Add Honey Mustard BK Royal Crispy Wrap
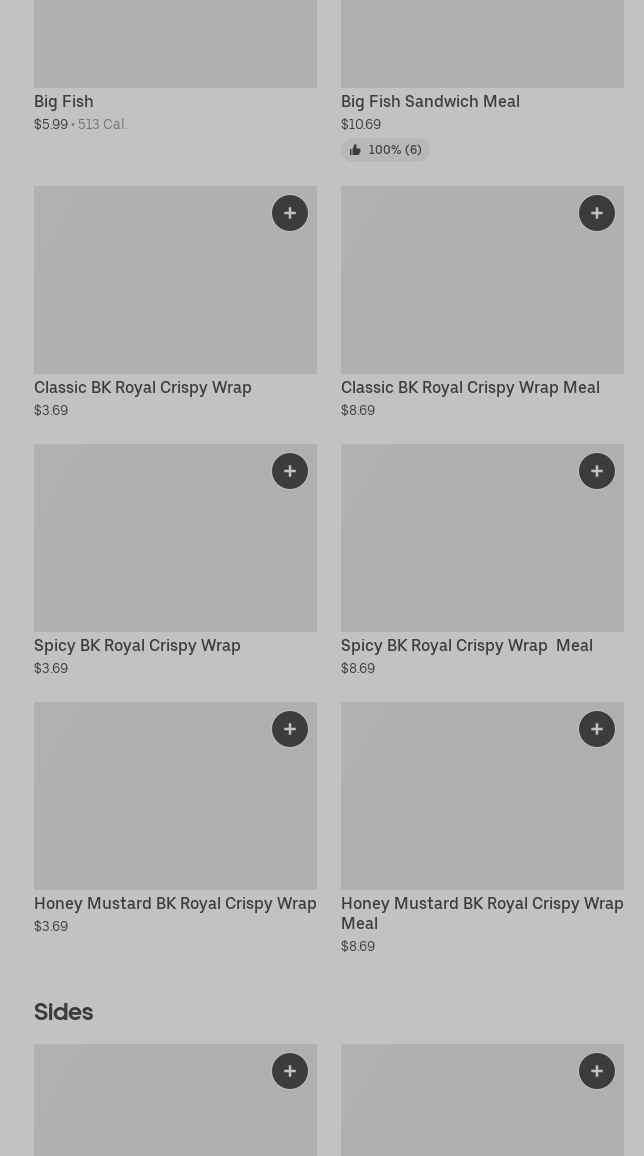The image size is (644, 1156). pyautogui.click(x=290, y=729)
